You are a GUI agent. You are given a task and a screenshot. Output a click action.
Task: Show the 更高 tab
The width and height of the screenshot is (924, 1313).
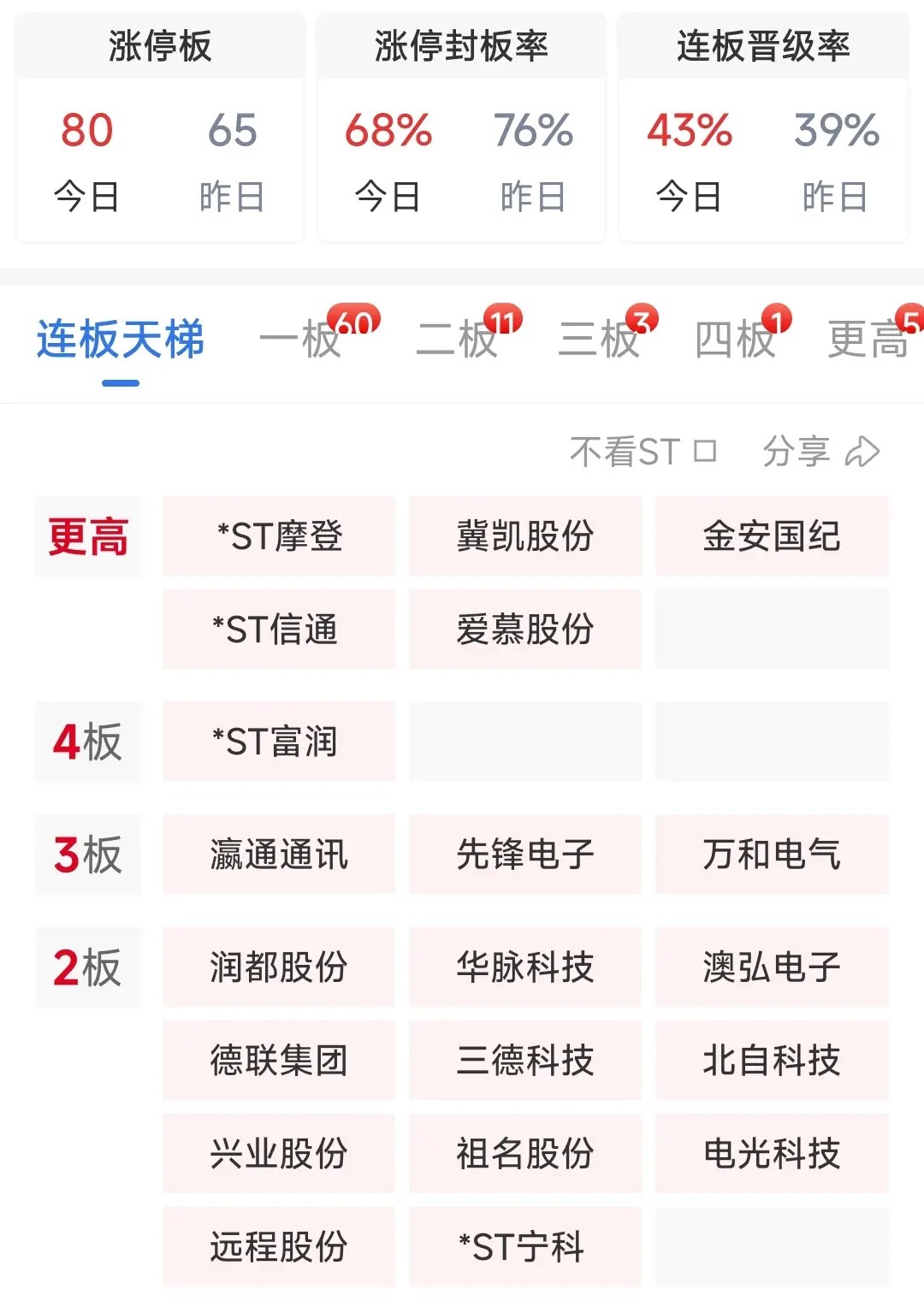pyautogui.click(x=868, y=340)
